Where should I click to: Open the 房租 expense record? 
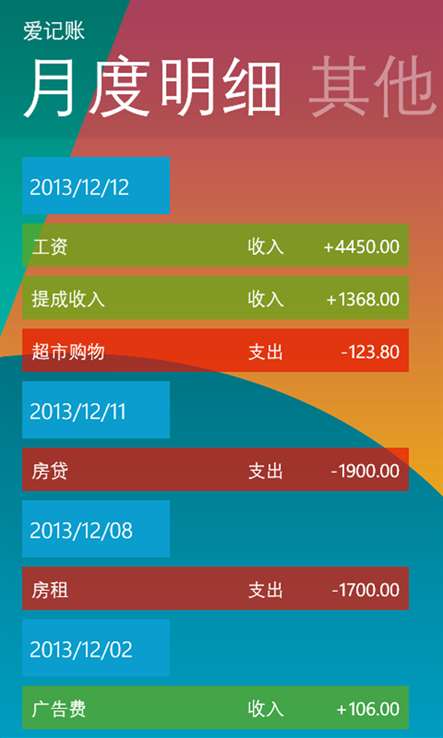click(215, 588)
